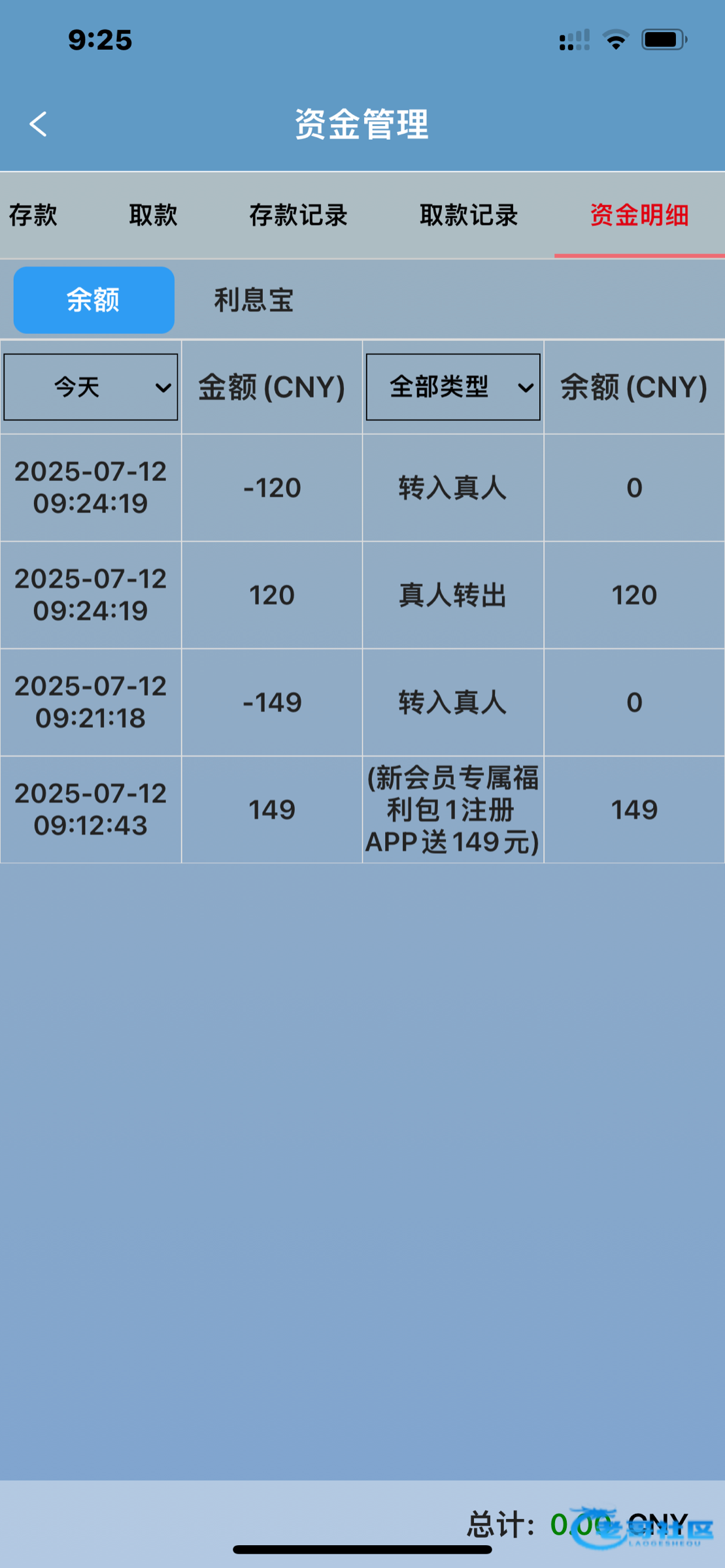Viewport: 725px width, 1568px height.
Task: Switch to the 取款 tab
Action: pyautogui.click(x=154, y=215)
